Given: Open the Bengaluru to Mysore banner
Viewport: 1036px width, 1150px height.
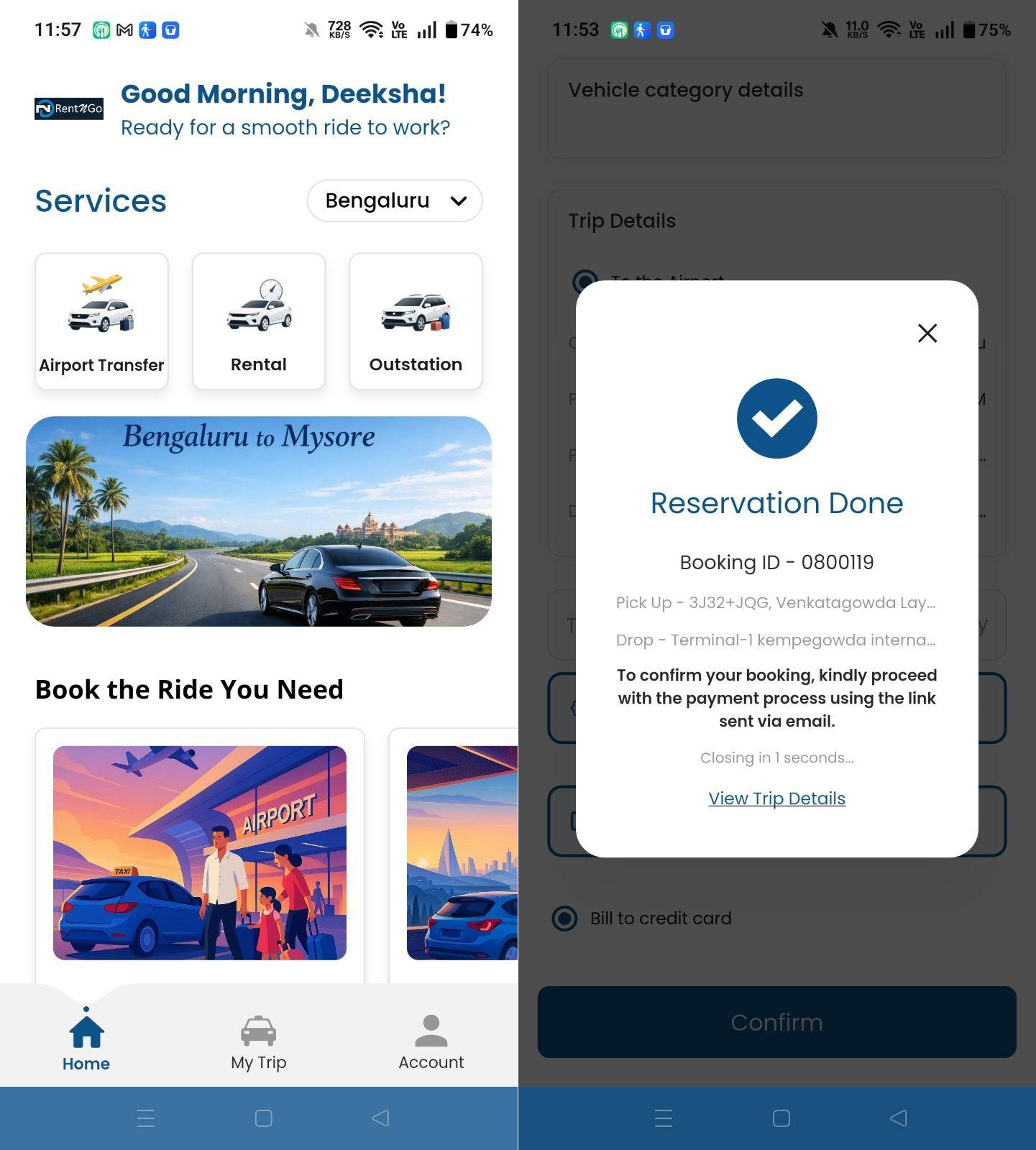Looking at the screenshot, I should pos(259,521).
